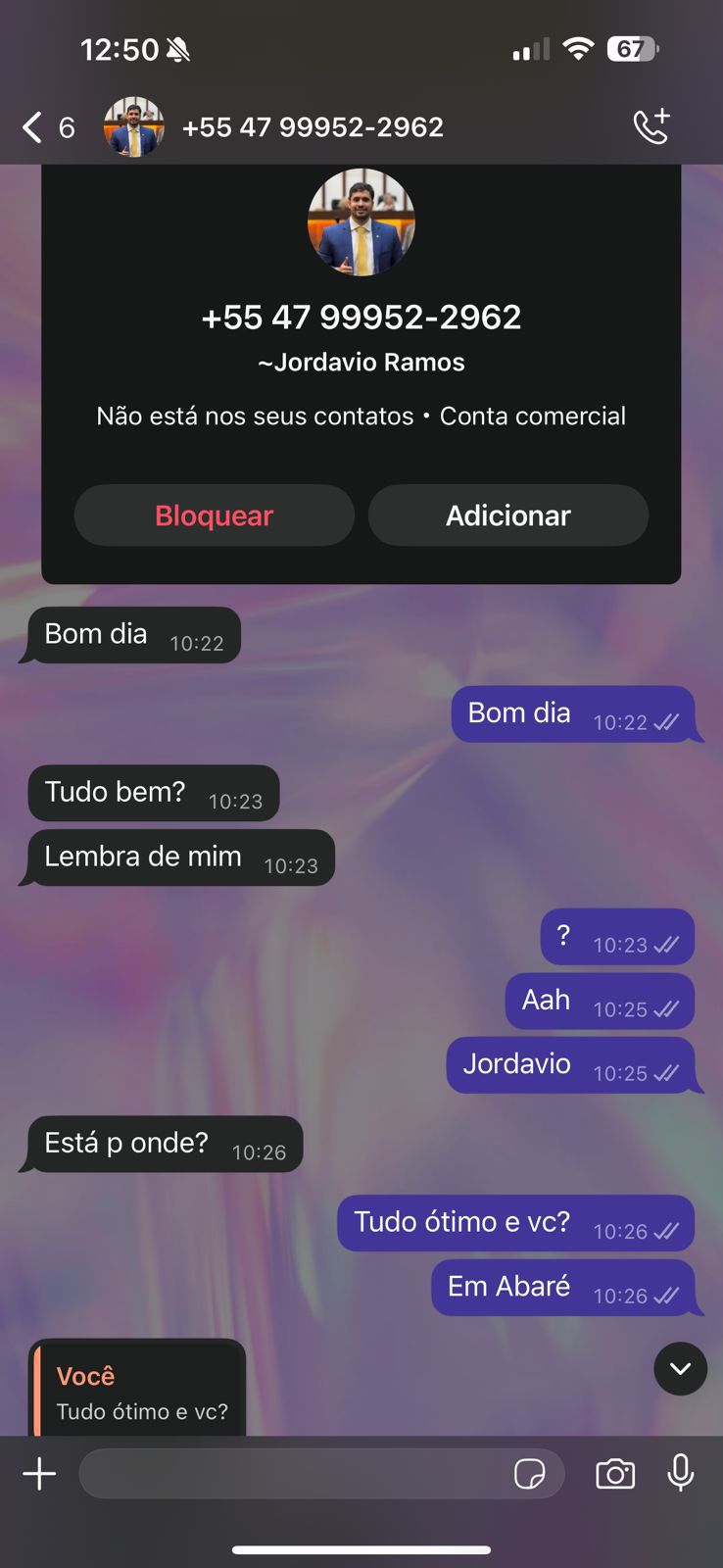This screenshot has width=723, height=1568.
Task: Launch the camera to send a photo
Action: point(615,1474)
